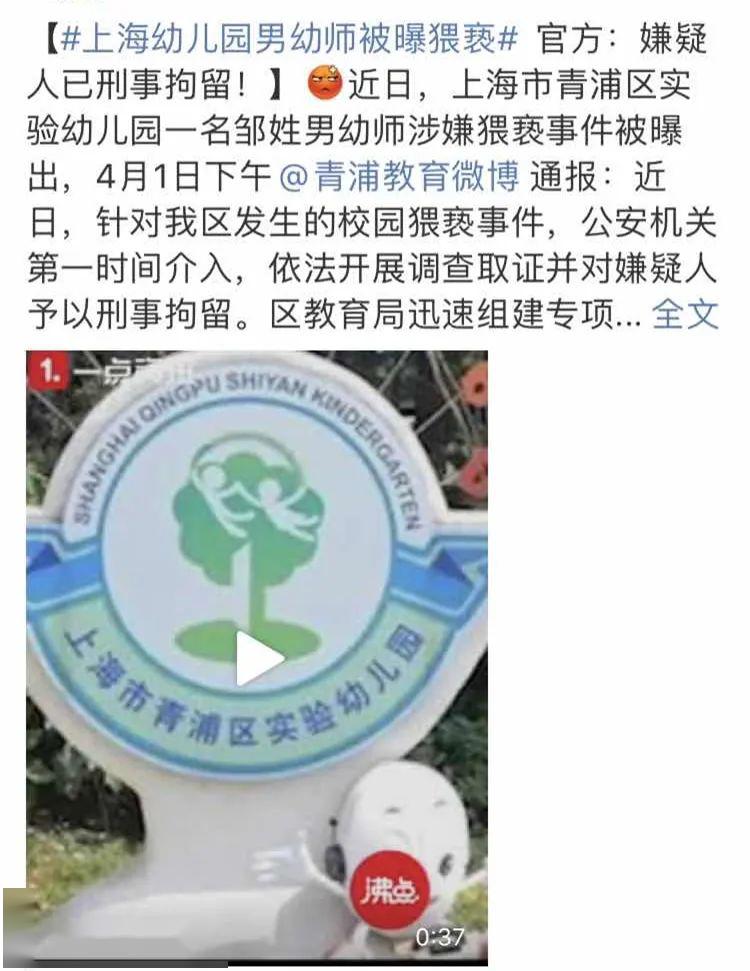This screenshot has width=750, height=971.
Task: Open the @青浦教育微博 mention
Action: tap(399, 177)
